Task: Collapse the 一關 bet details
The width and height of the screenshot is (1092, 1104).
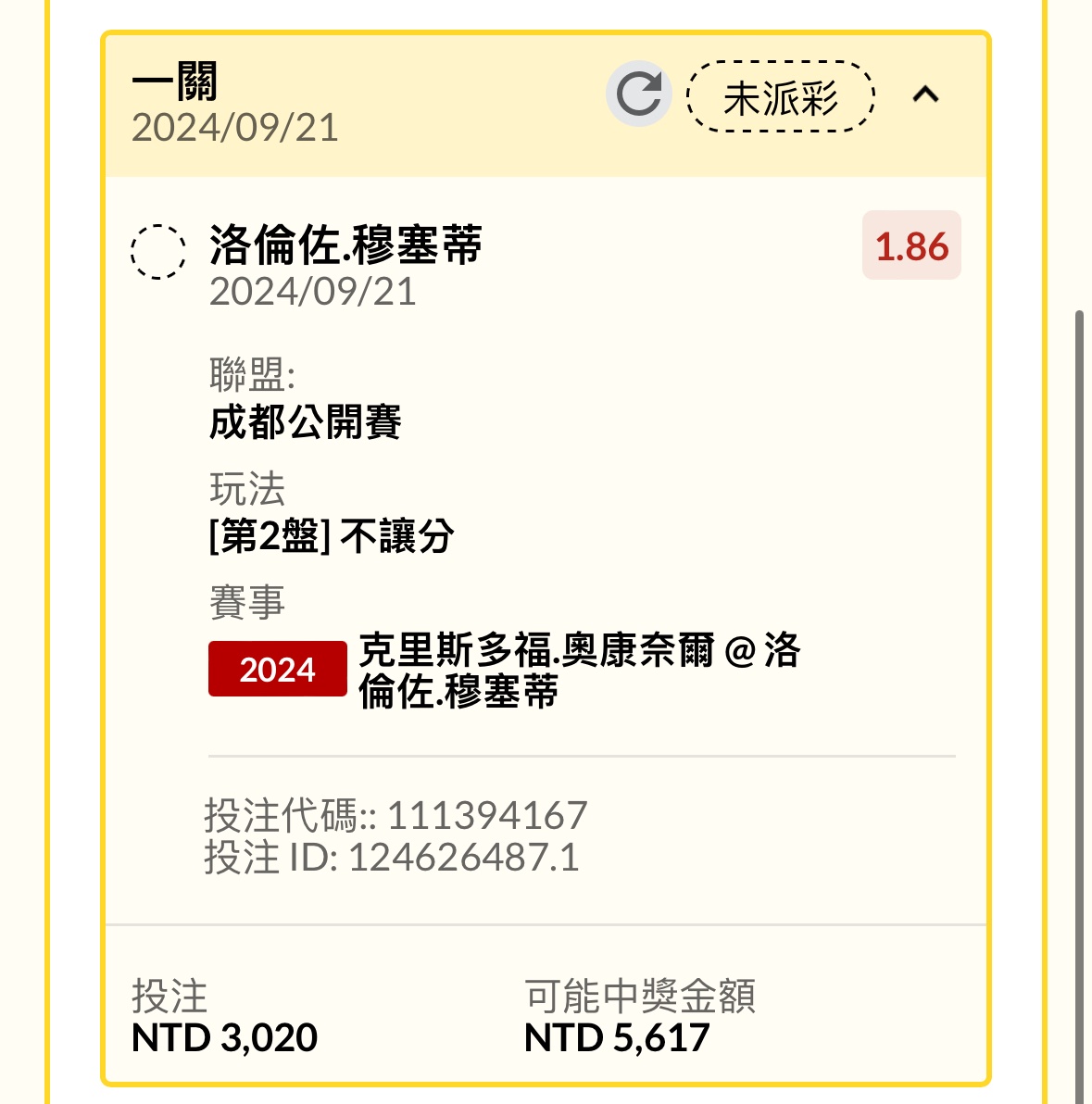Action: [x=925, y=94]
